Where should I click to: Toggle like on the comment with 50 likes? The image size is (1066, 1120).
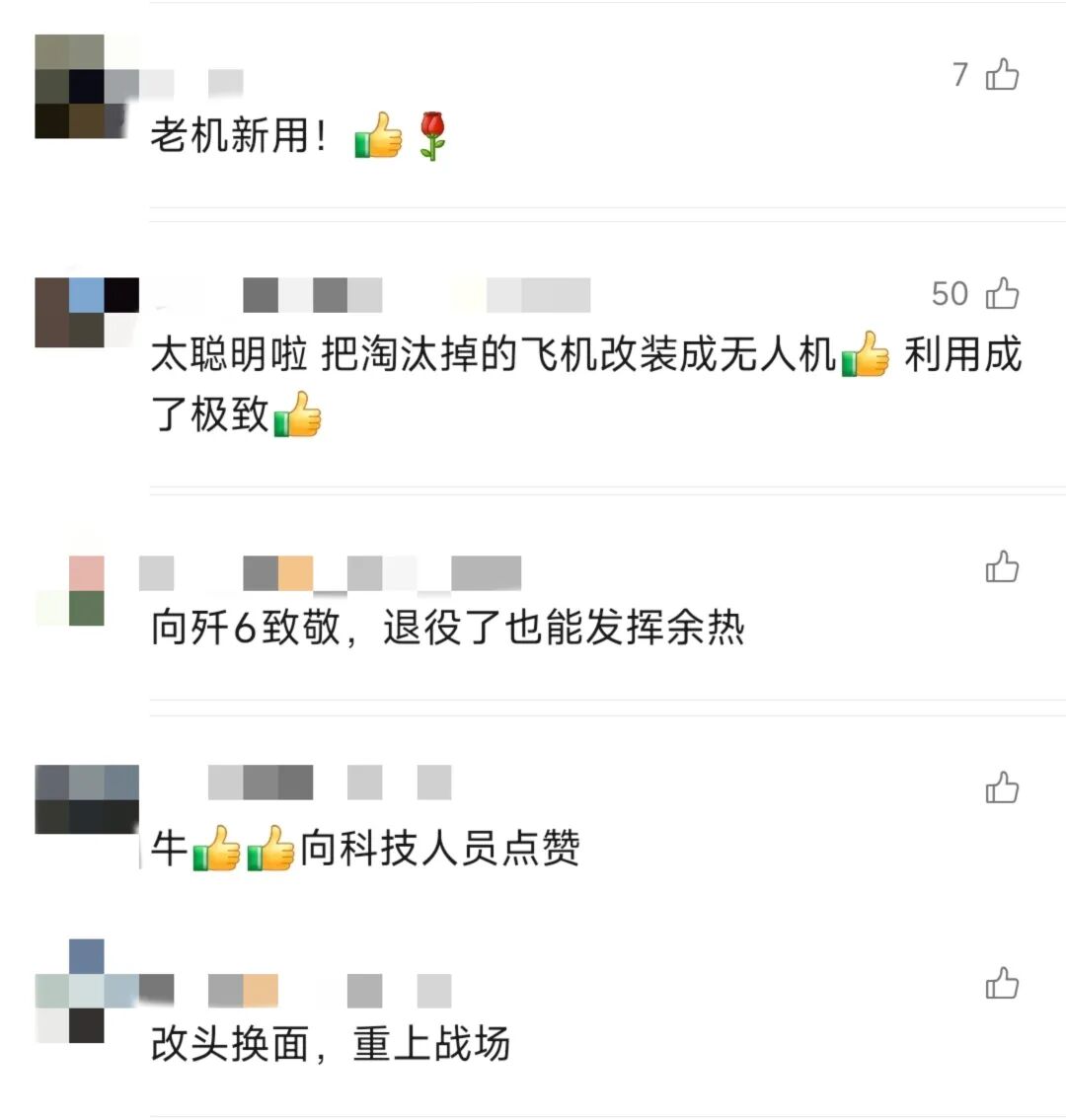click(x=1000, y=292)
